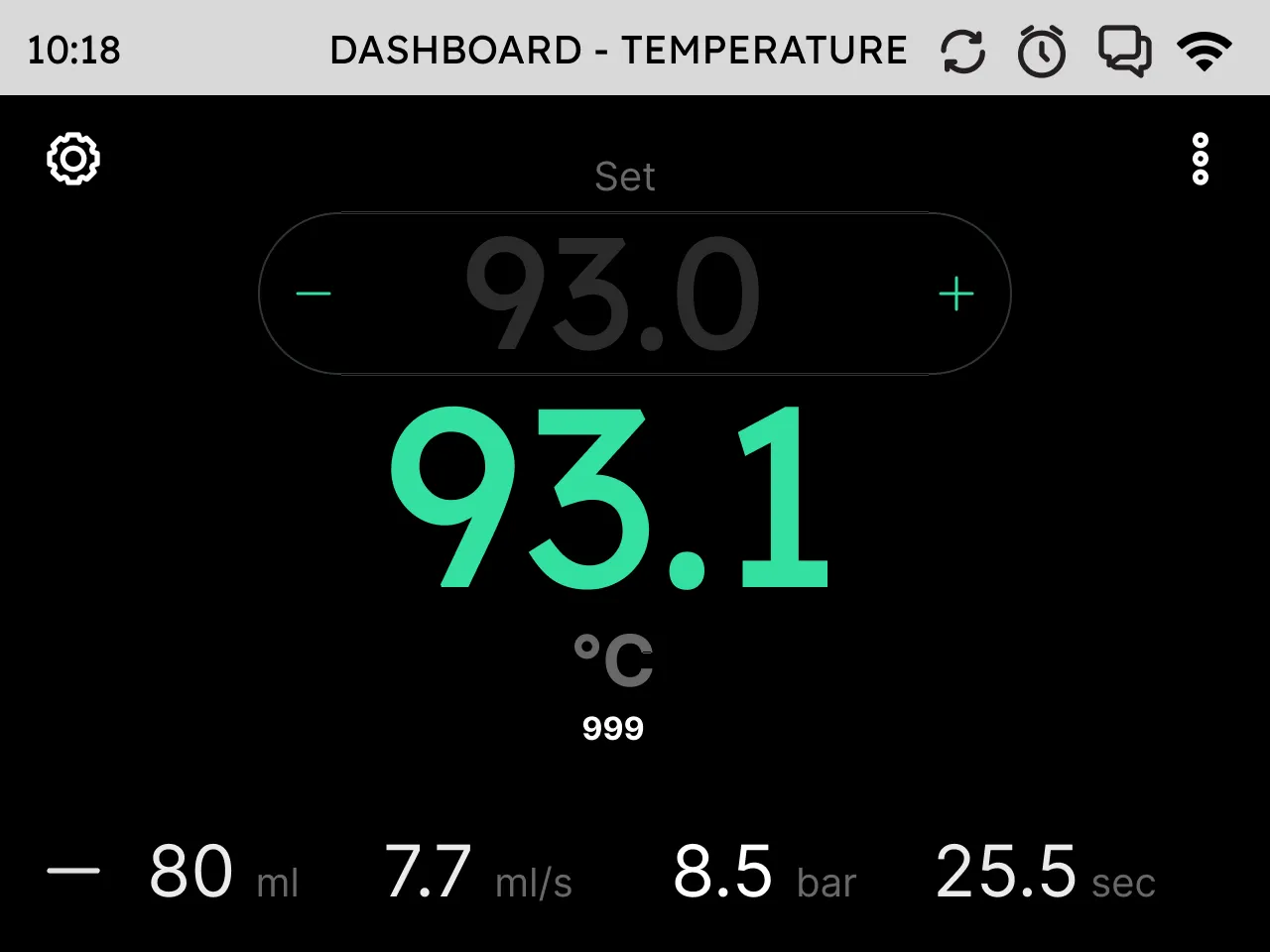
Task: Open the three-dot overflow menu
Action: pos(1200,159)
